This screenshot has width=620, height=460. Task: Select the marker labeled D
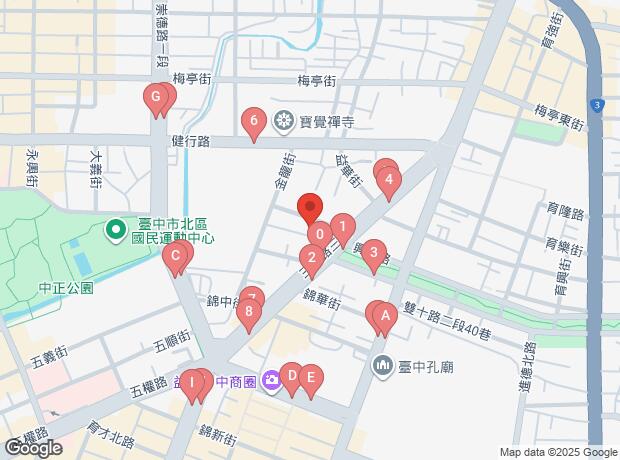[291, 376]
